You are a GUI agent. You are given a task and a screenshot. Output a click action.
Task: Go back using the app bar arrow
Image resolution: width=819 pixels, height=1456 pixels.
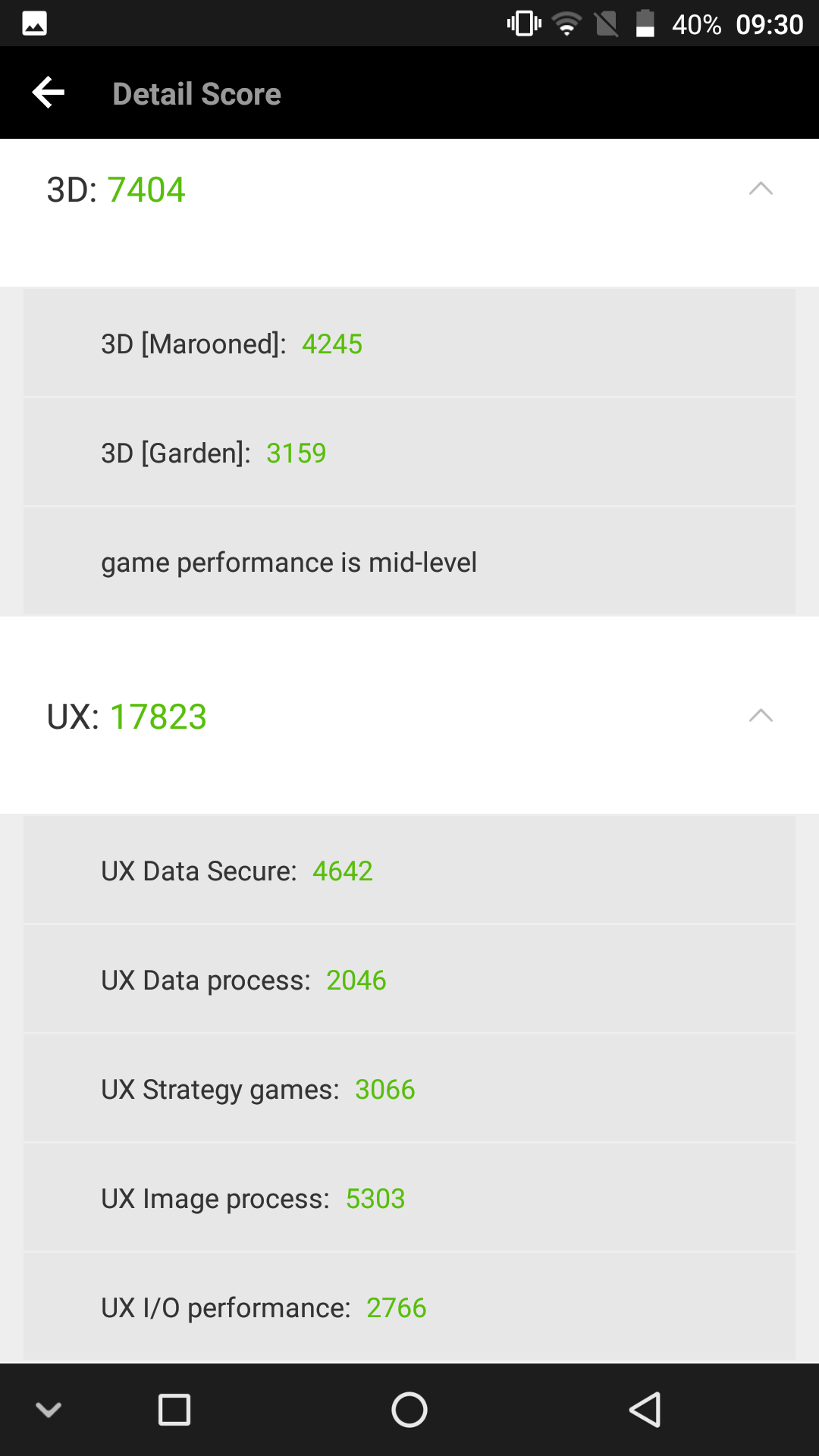(49, 93)
